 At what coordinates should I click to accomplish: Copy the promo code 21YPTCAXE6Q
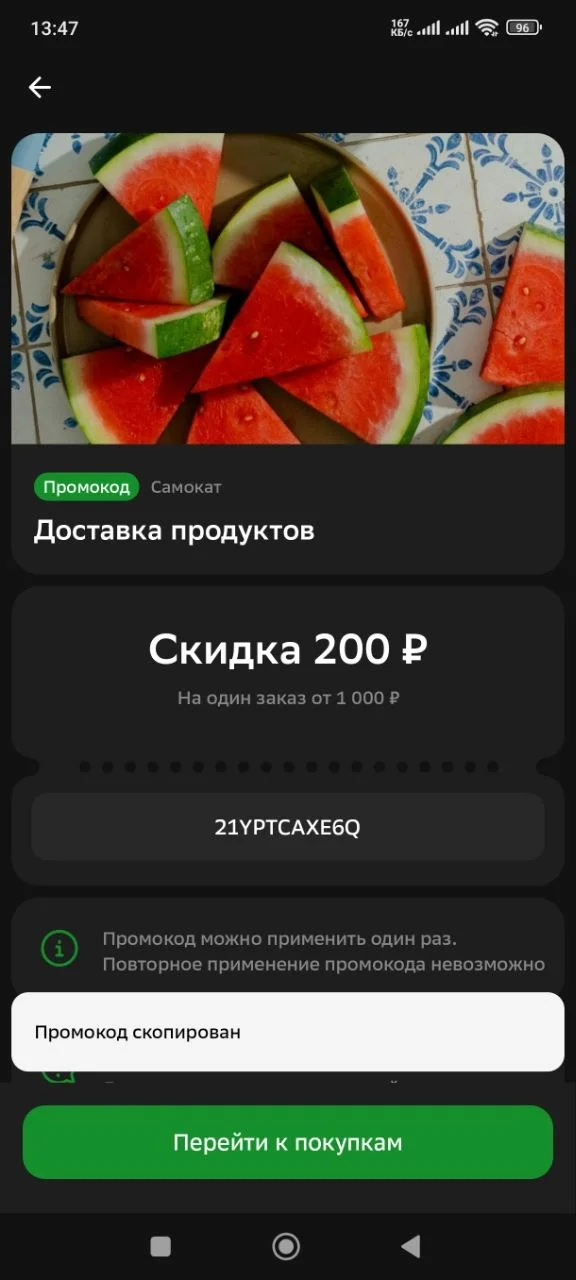coord(288,827)
